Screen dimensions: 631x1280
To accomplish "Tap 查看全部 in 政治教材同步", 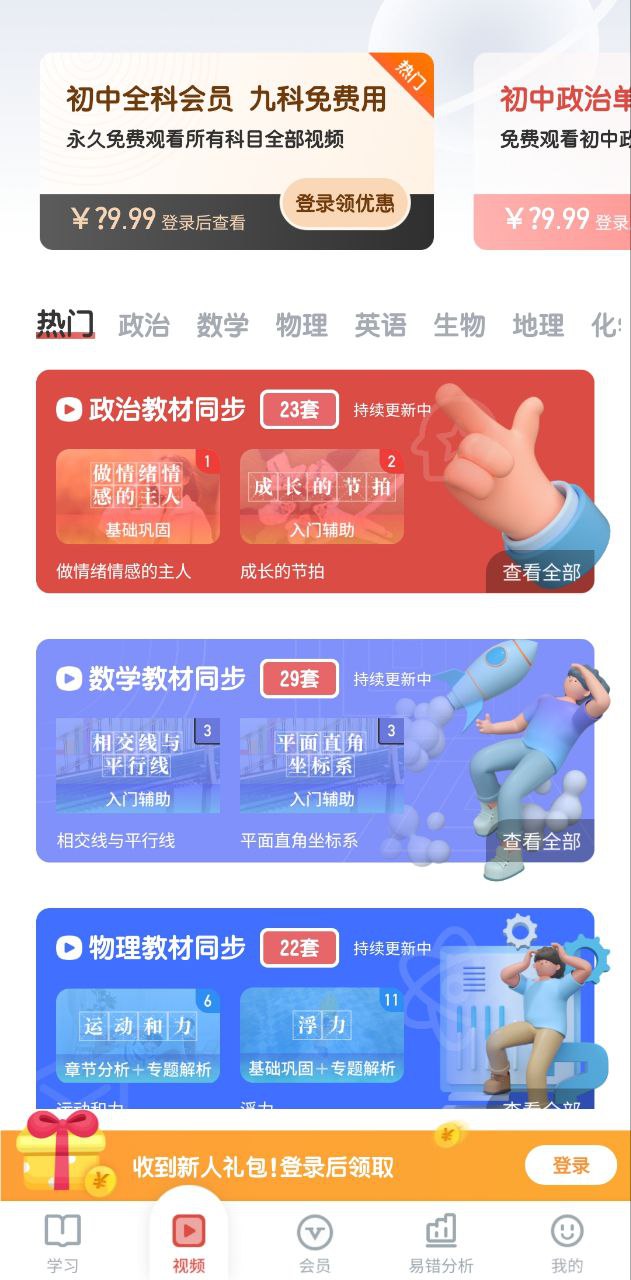I will coord(541,572).
